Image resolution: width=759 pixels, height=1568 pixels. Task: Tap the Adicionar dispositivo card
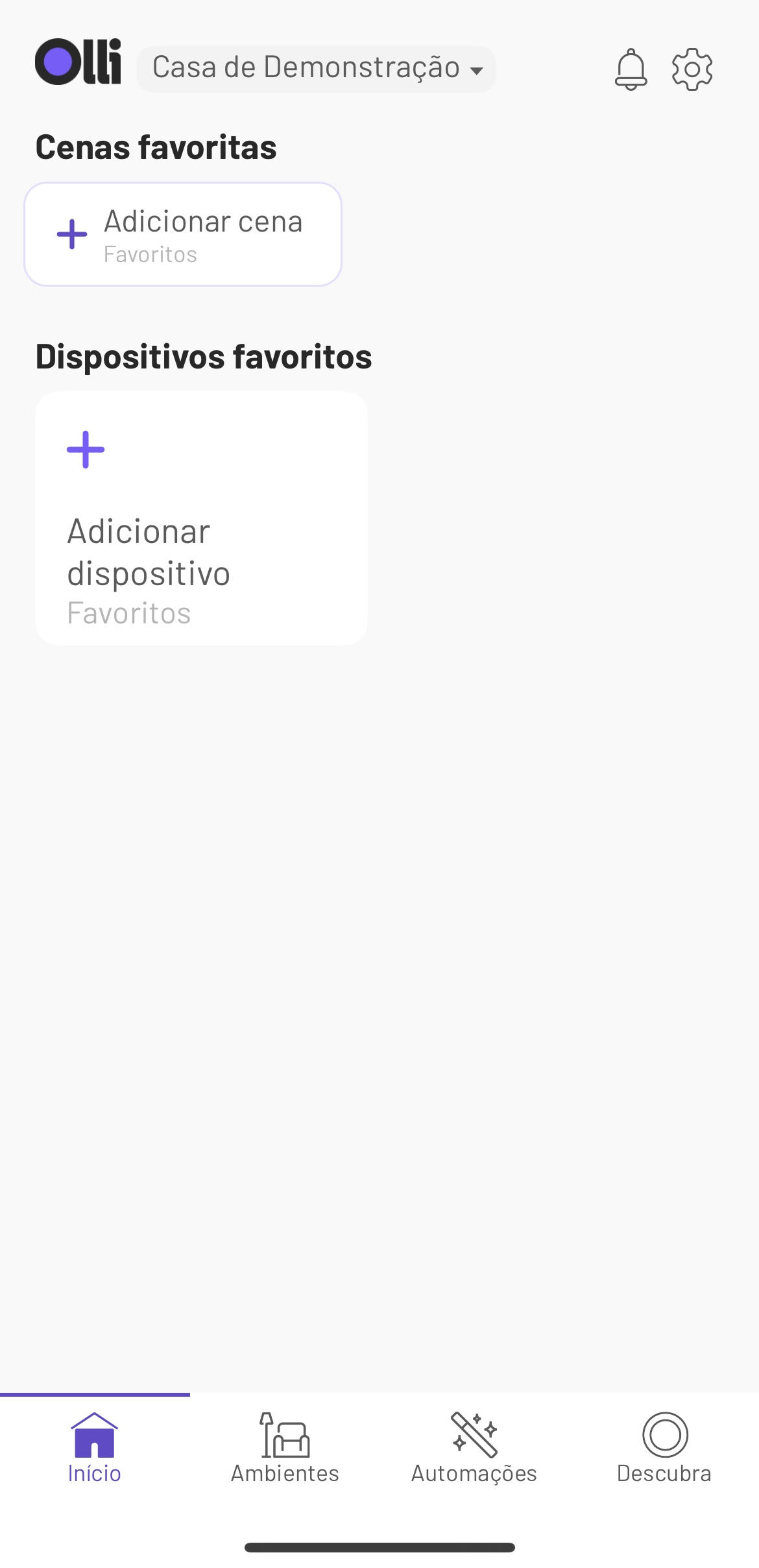pyautogui.click(x=201, y=518)
